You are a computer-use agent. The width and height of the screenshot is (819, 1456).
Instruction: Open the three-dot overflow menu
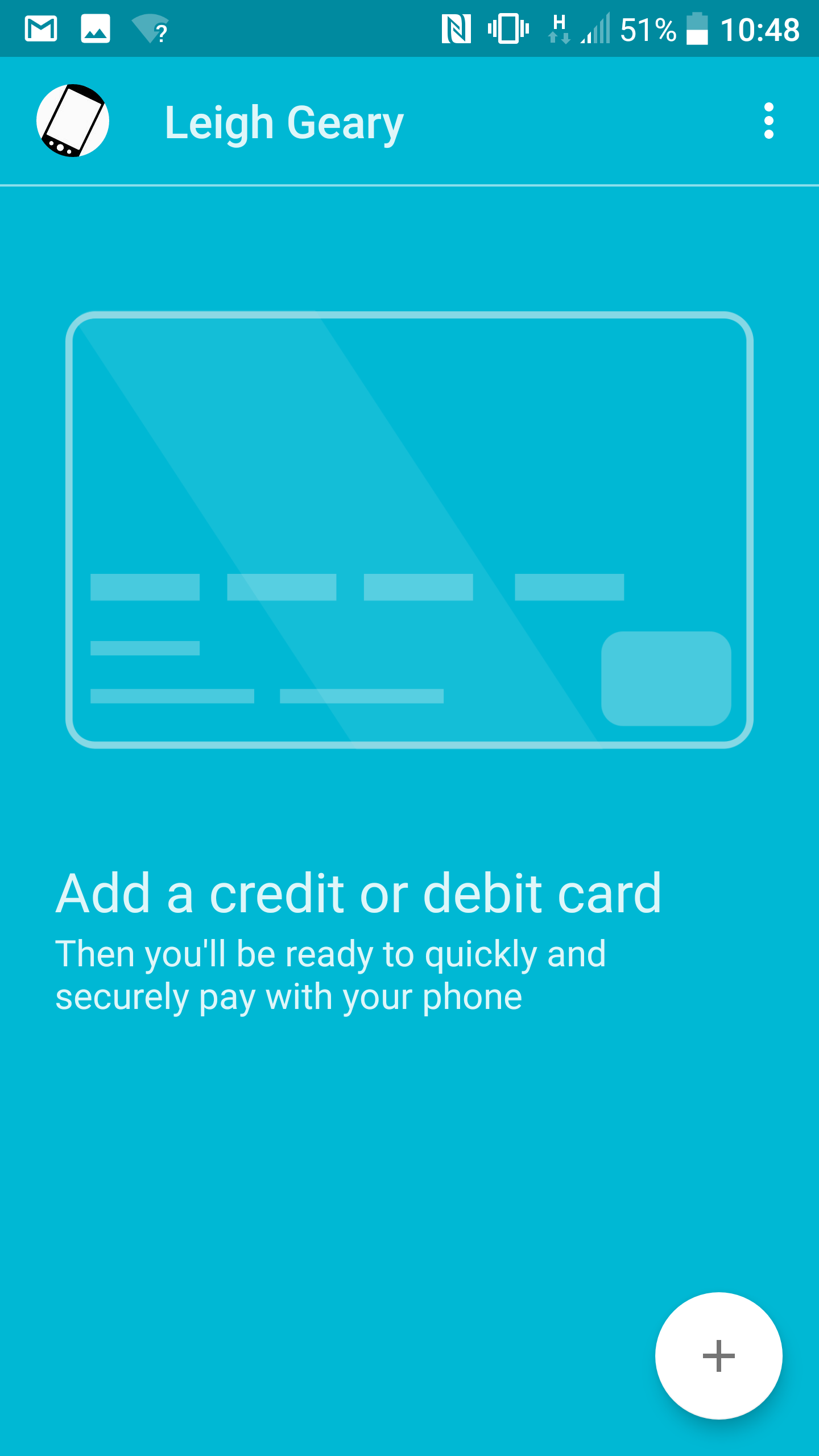[768, 121]
